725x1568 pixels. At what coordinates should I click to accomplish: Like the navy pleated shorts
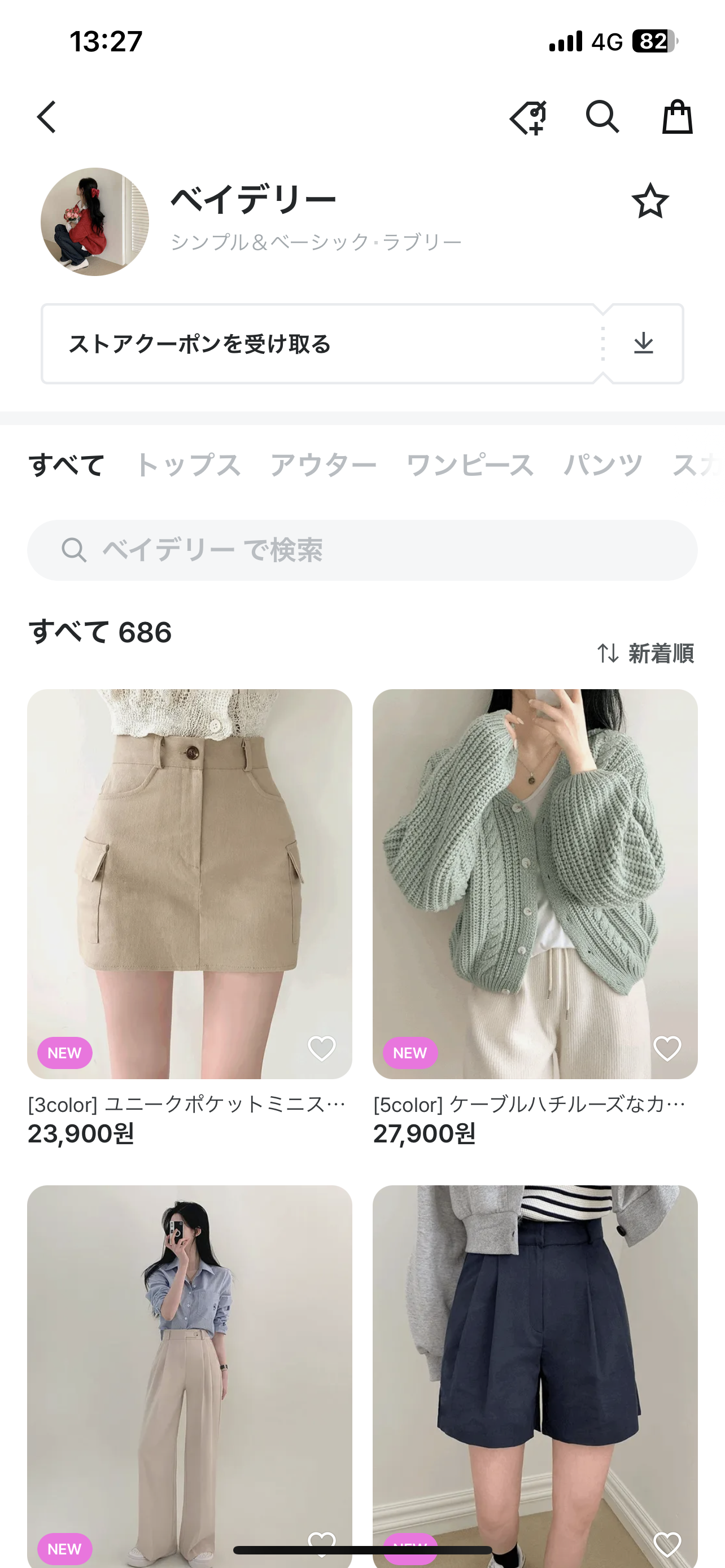click(667, 1544)
